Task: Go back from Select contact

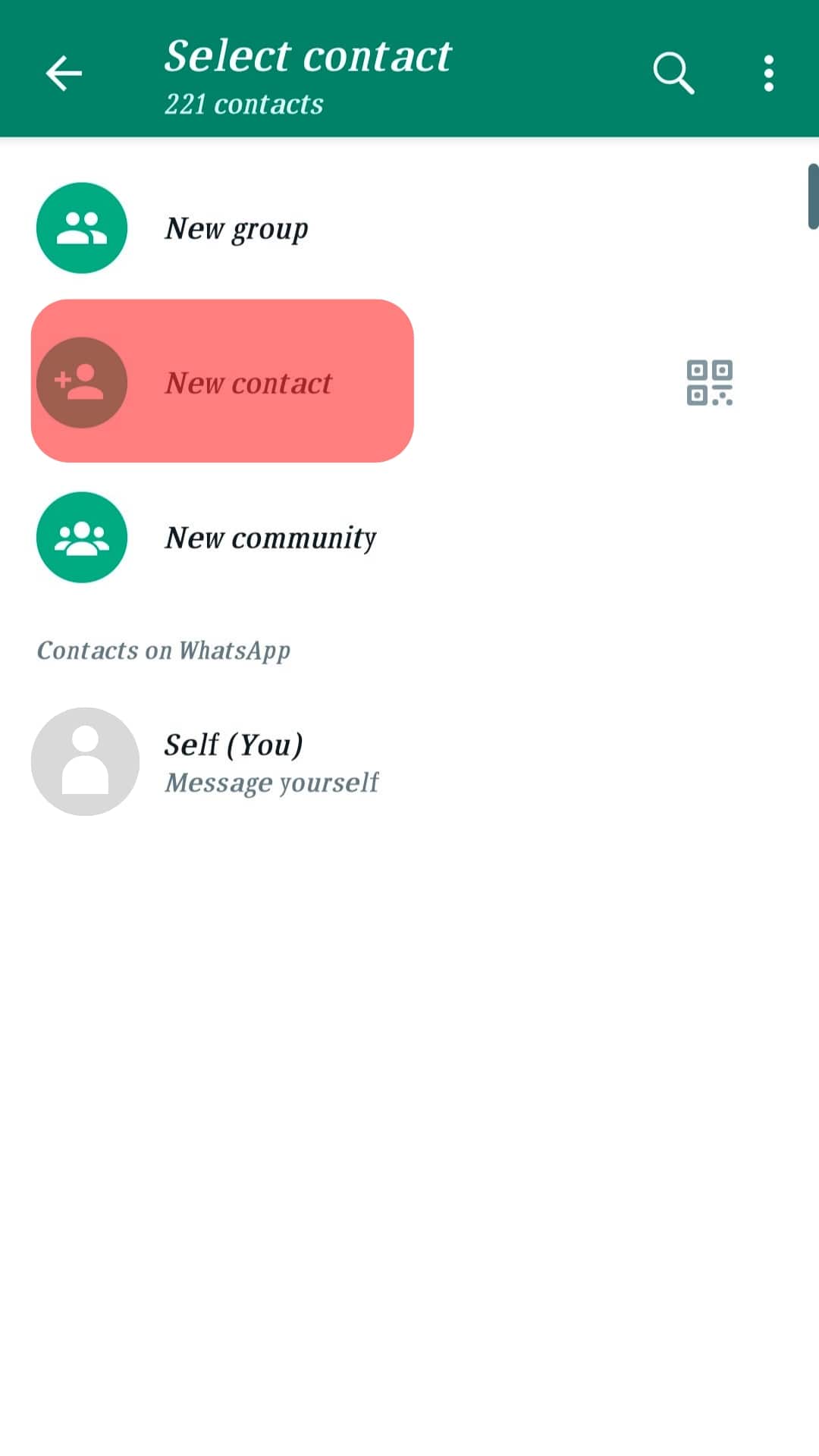Action: click(64, 74)
